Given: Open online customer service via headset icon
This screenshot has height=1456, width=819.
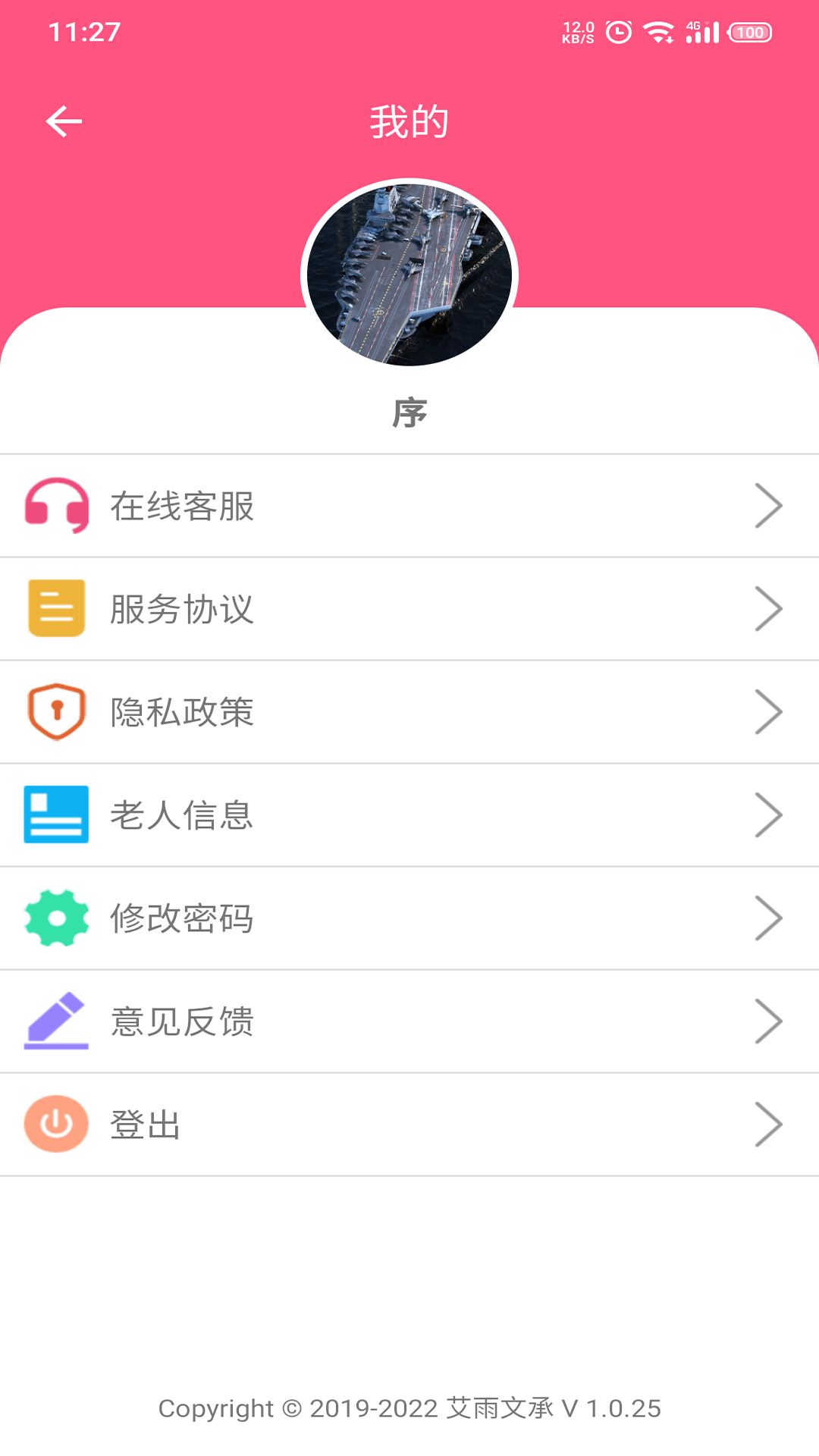Looking at the screenshot, I should [x=56, y=505].
